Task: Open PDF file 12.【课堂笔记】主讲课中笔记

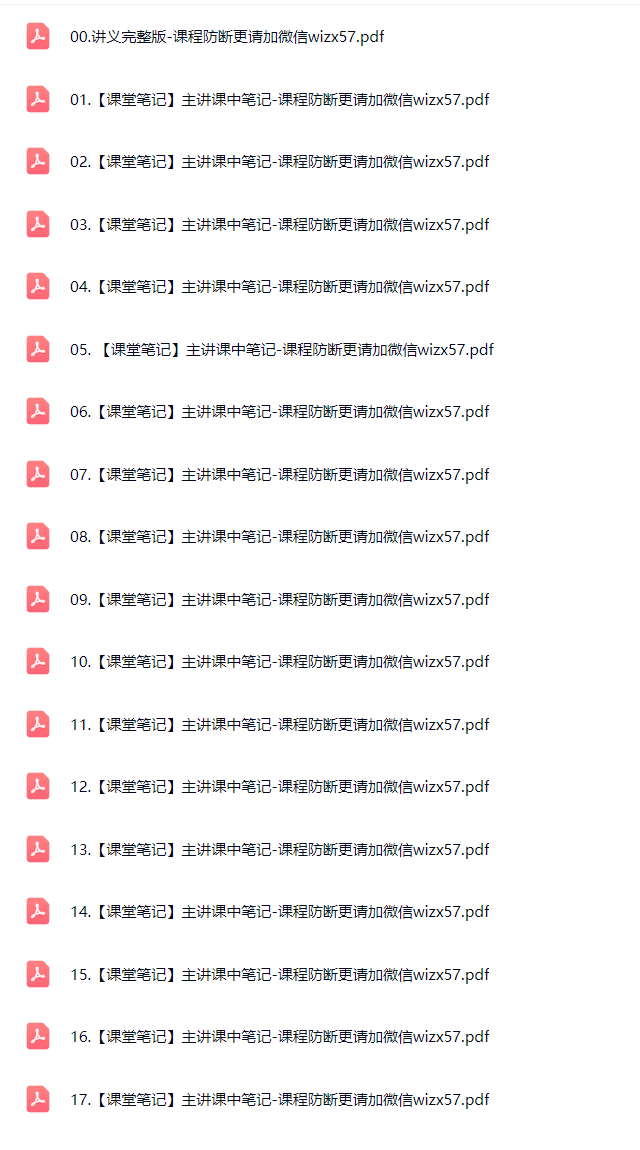Action: pos(279,787)
